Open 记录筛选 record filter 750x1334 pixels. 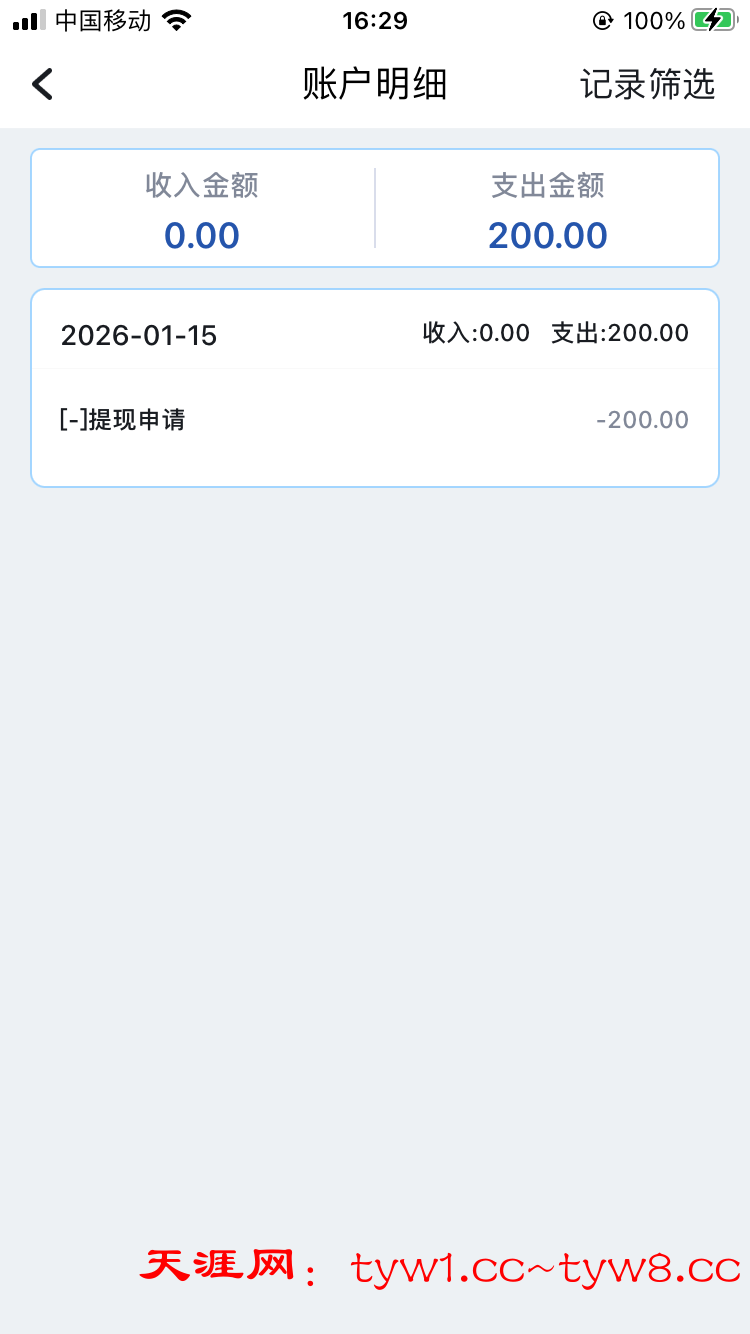coord(647,85)
